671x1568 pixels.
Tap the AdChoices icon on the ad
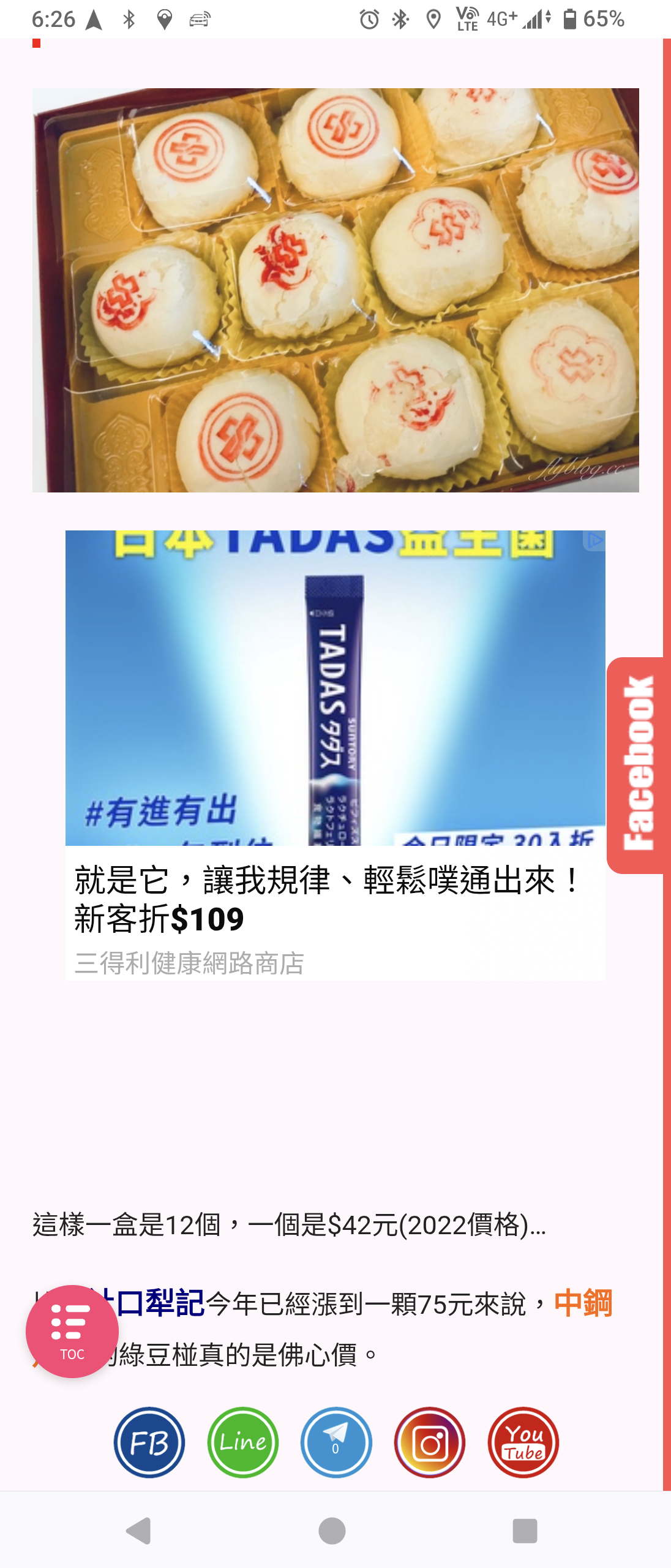(x=594, y=541)
